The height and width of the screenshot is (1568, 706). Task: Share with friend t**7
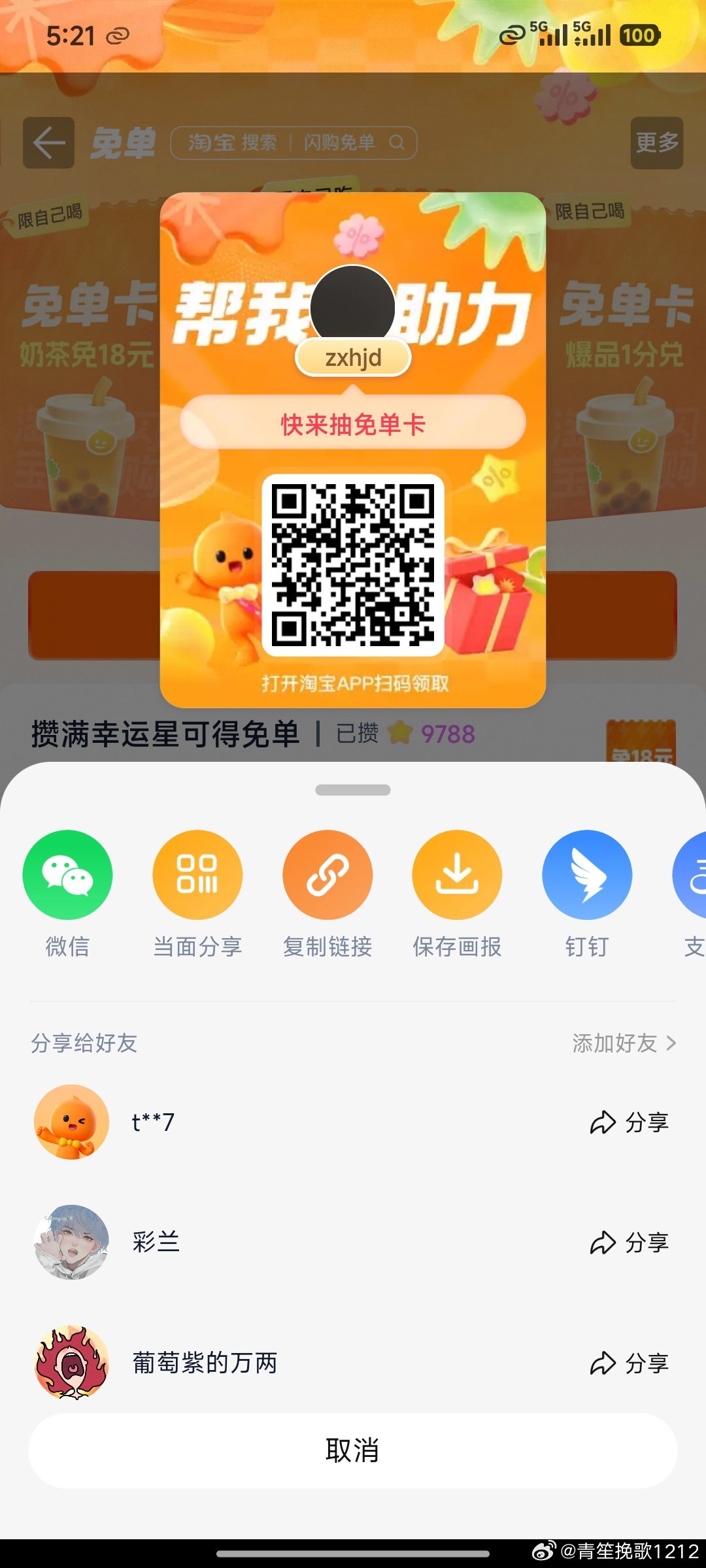coord(629,1122)
